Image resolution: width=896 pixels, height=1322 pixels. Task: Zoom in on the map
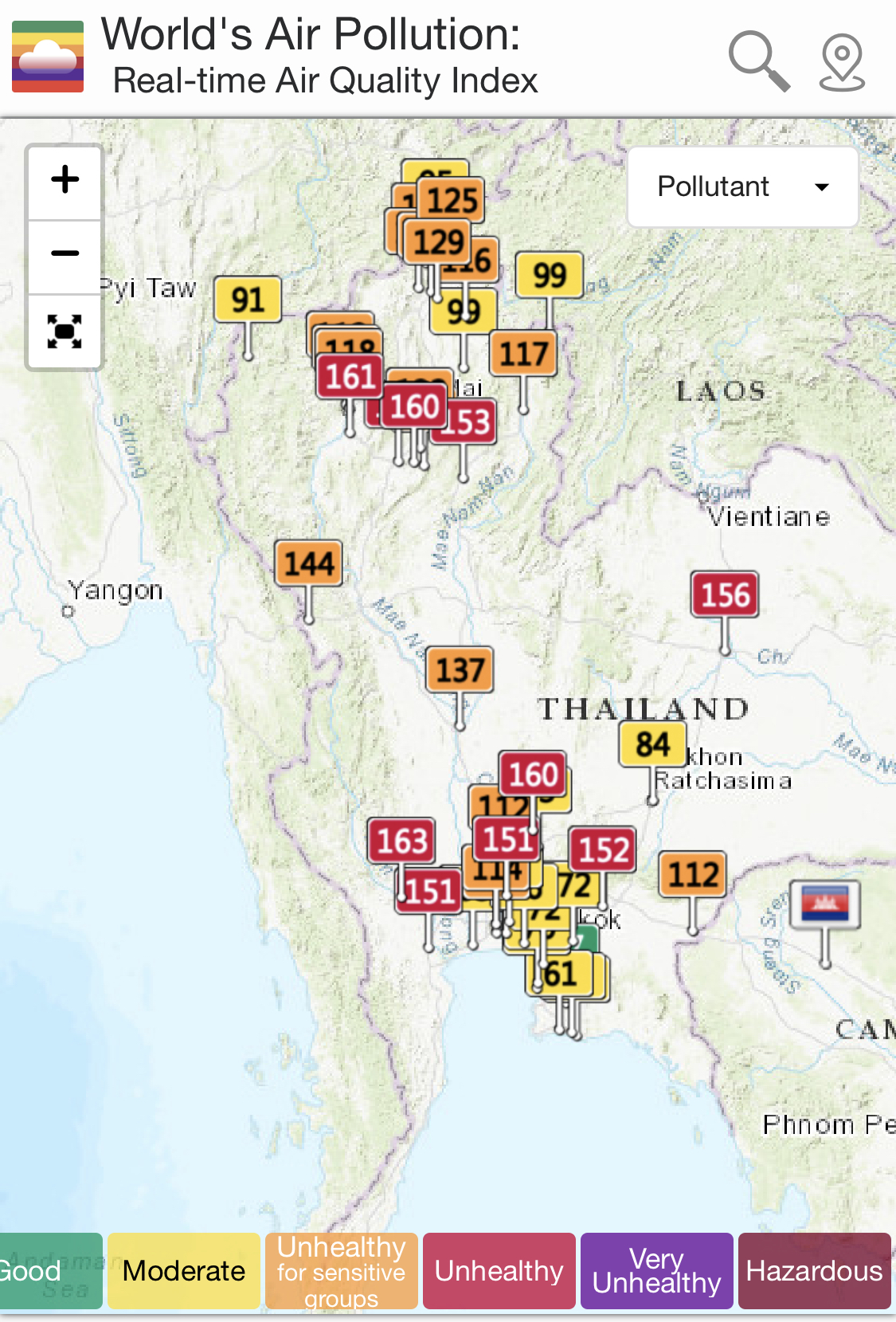click(x=65, y=180)
